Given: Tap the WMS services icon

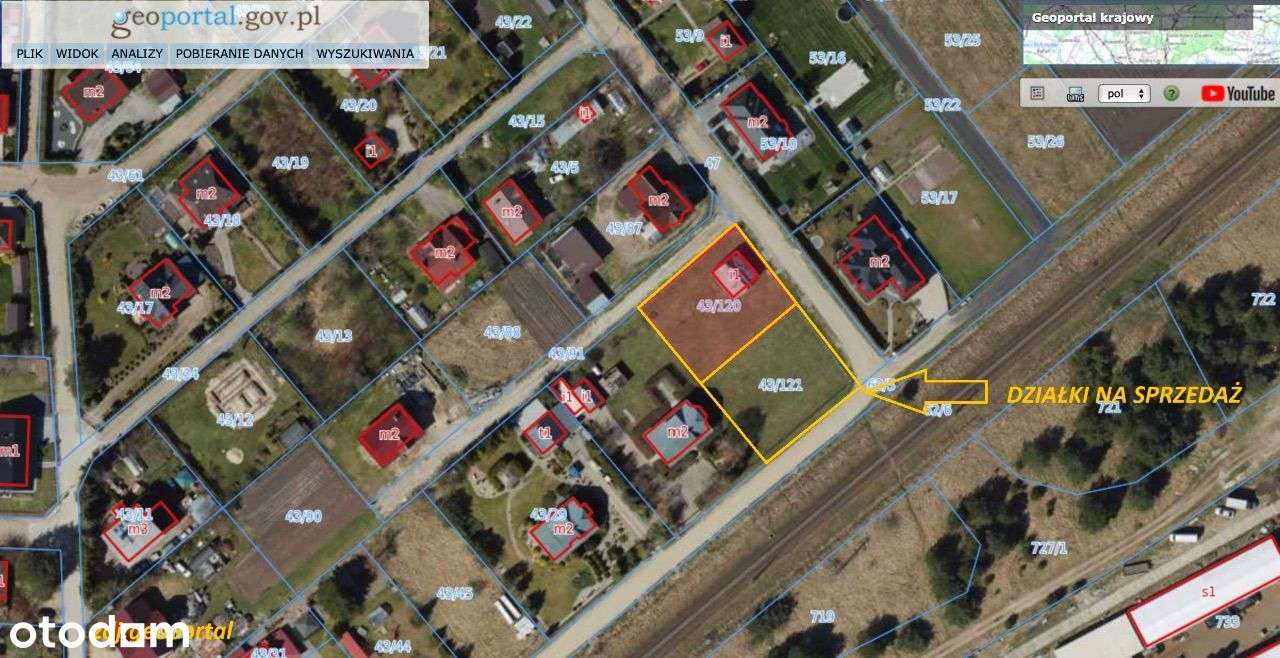Looking at the screenshot, I should click(1075, 94).
